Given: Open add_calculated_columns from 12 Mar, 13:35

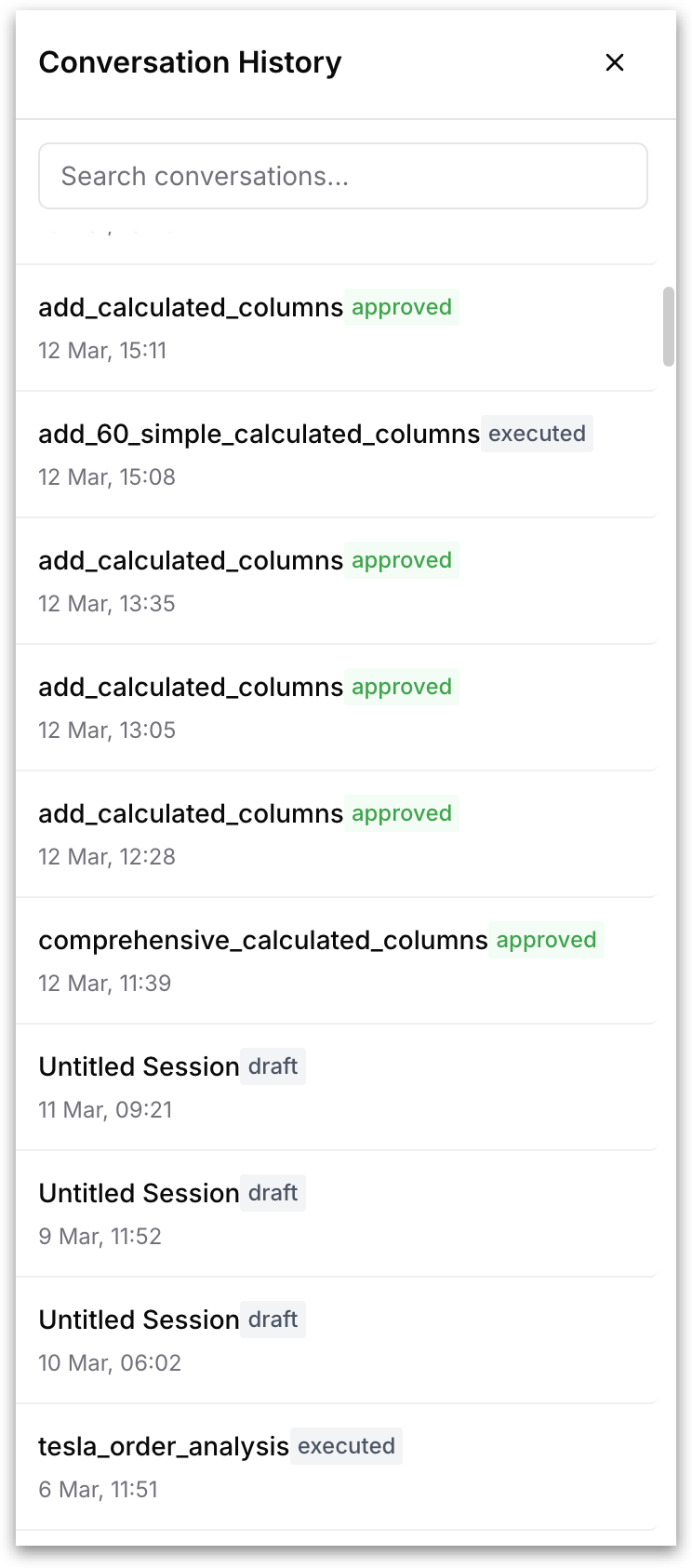Looking at the screenshot, I should pyautogui.click(x=336, y=581).
